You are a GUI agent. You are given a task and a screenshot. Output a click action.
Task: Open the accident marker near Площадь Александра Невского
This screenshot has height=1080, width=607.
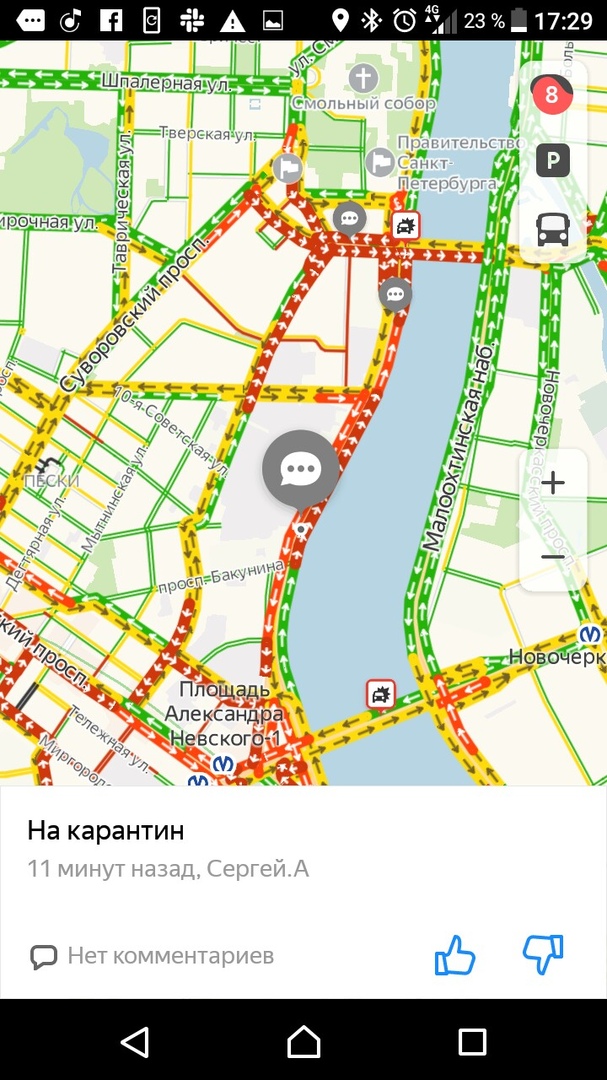(380, 693)
